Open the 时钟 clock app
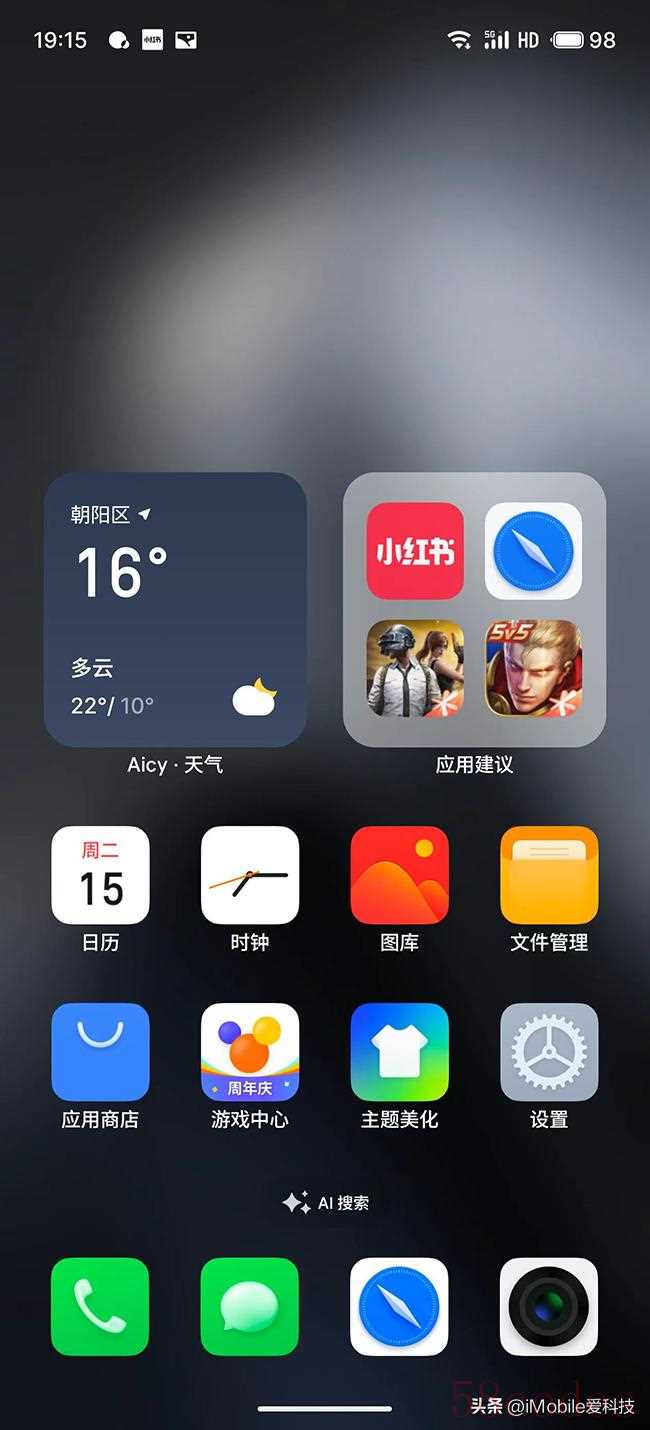Viewport: 650px width, 1430px height. coord(250,875)
